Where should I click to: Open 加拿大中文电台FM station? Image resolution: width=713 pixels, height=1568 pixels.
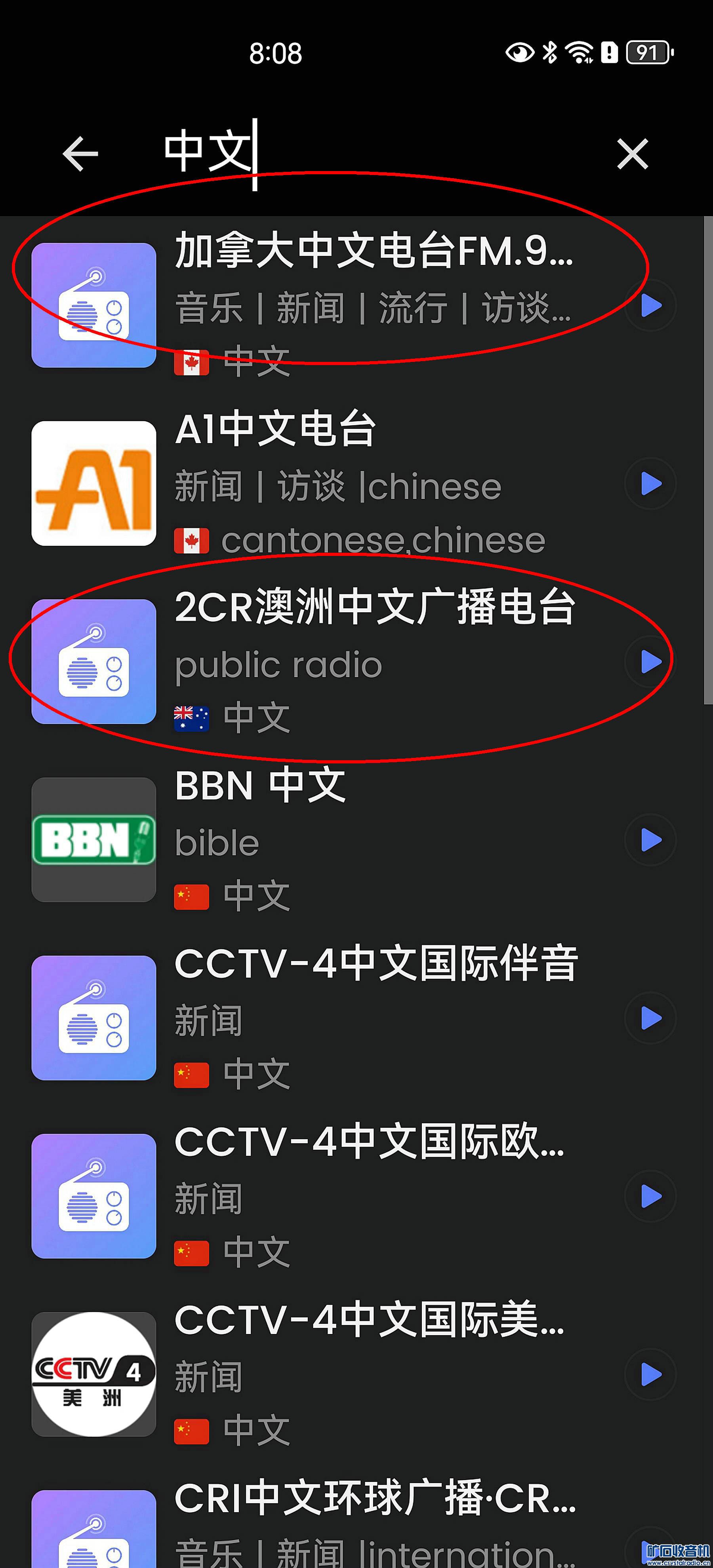(x=373, y=251)
